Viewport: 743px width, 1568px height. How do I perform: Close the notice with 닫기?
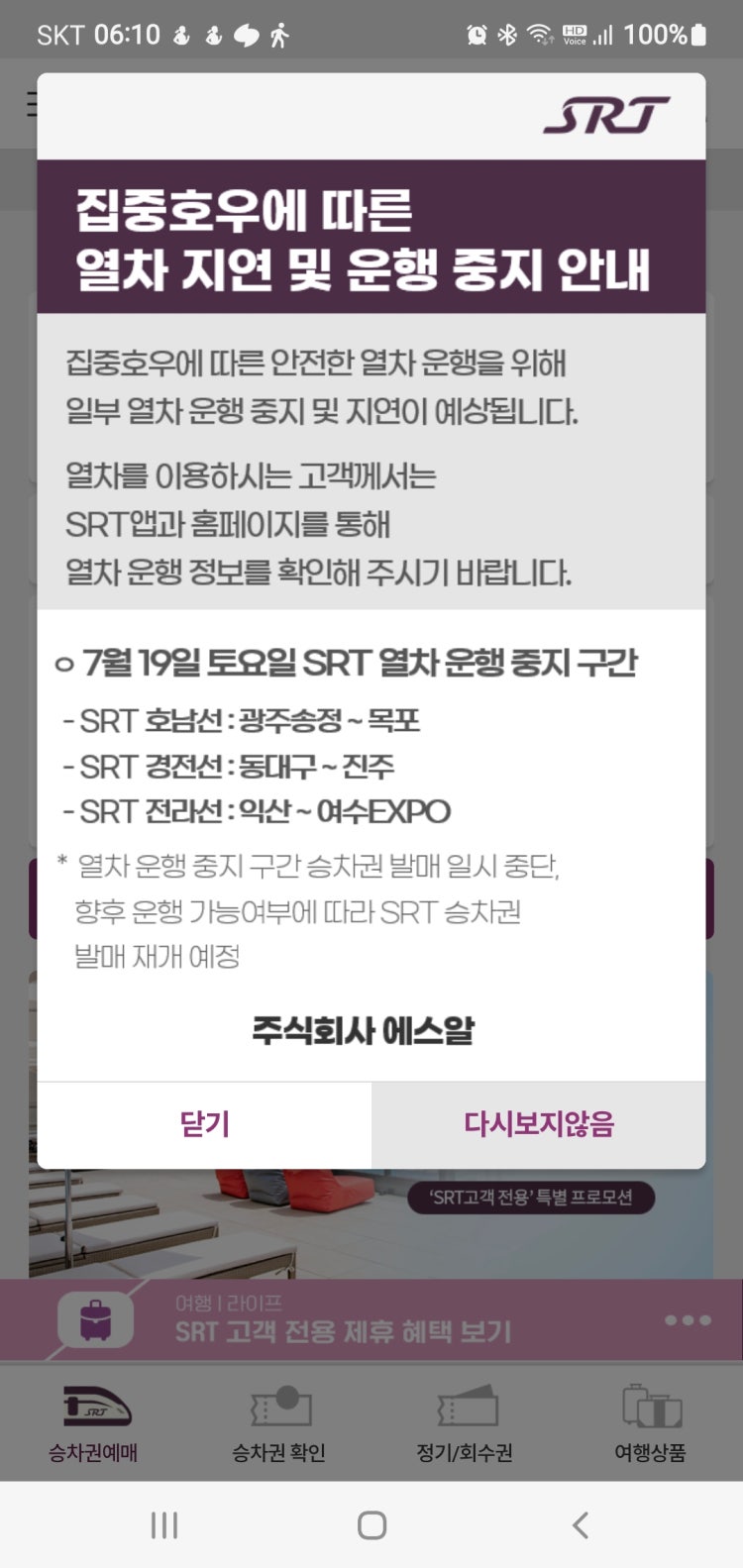tap(204, 1124)
